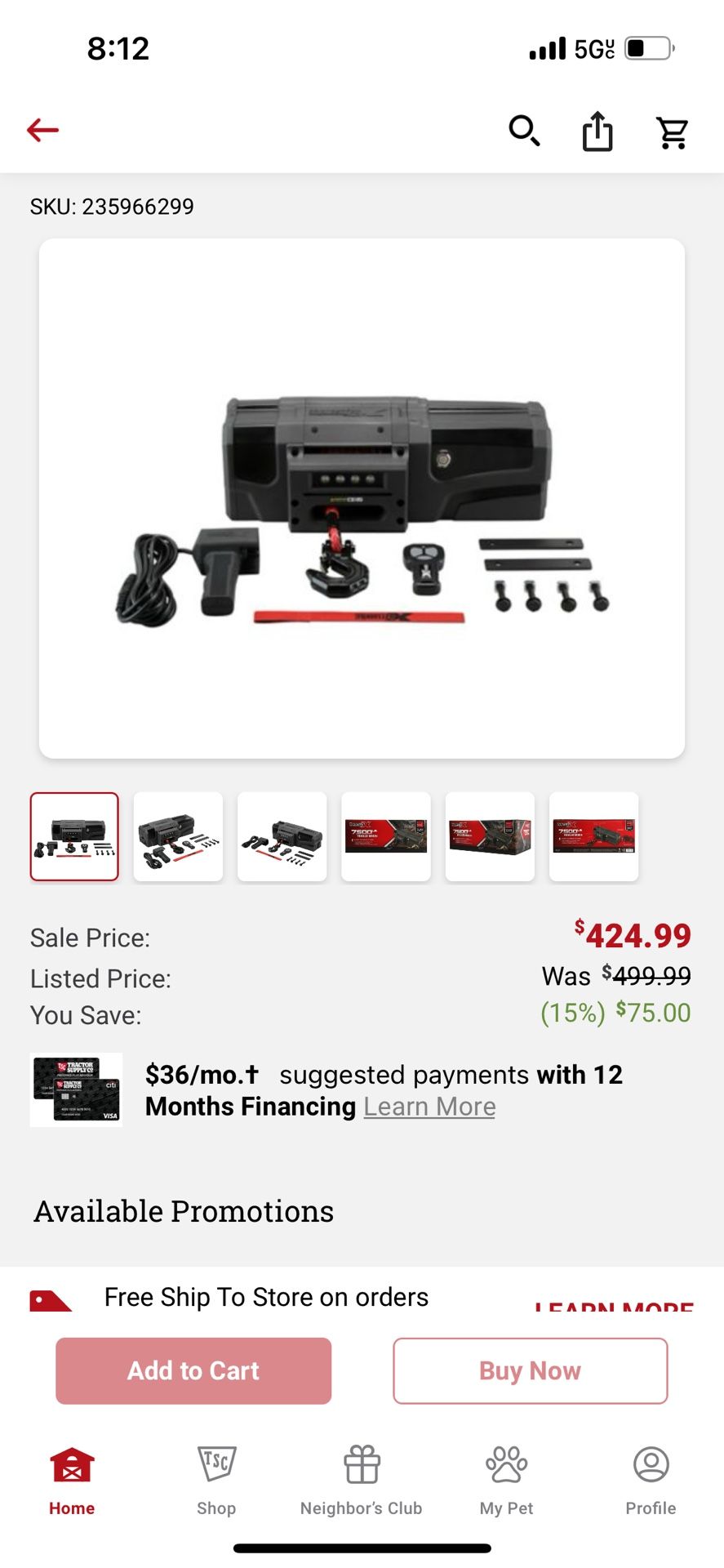Tap Buy Now

click(530, 1370)
